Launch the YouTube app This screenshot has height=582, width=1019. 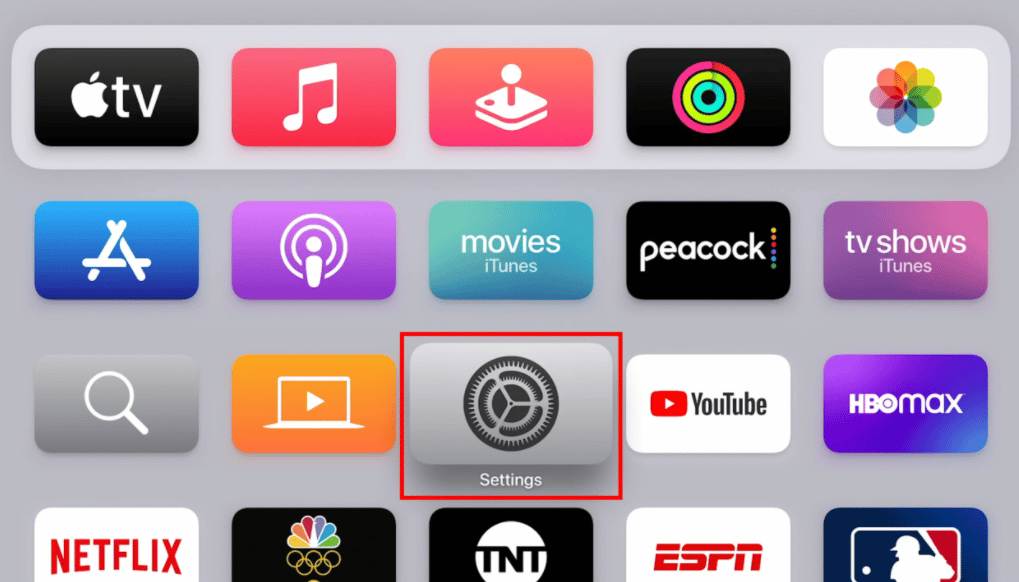(x=708, y=403)
